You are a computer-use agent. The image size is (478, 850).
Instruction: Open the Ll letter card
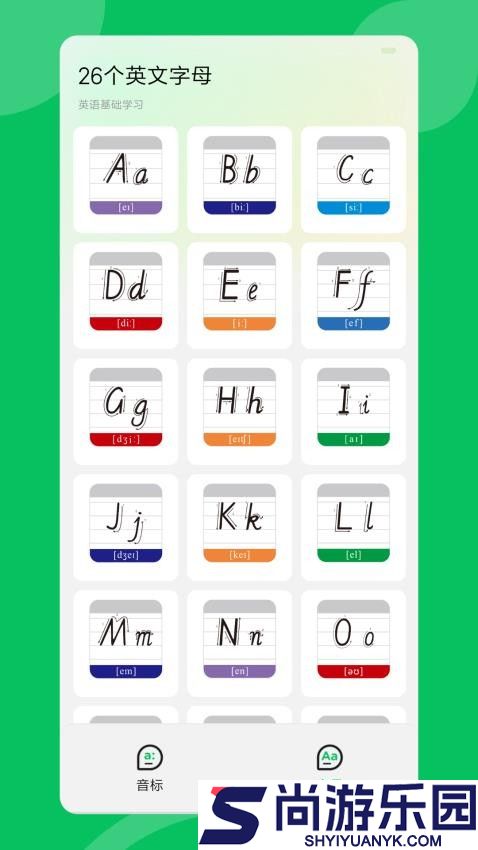353,527
